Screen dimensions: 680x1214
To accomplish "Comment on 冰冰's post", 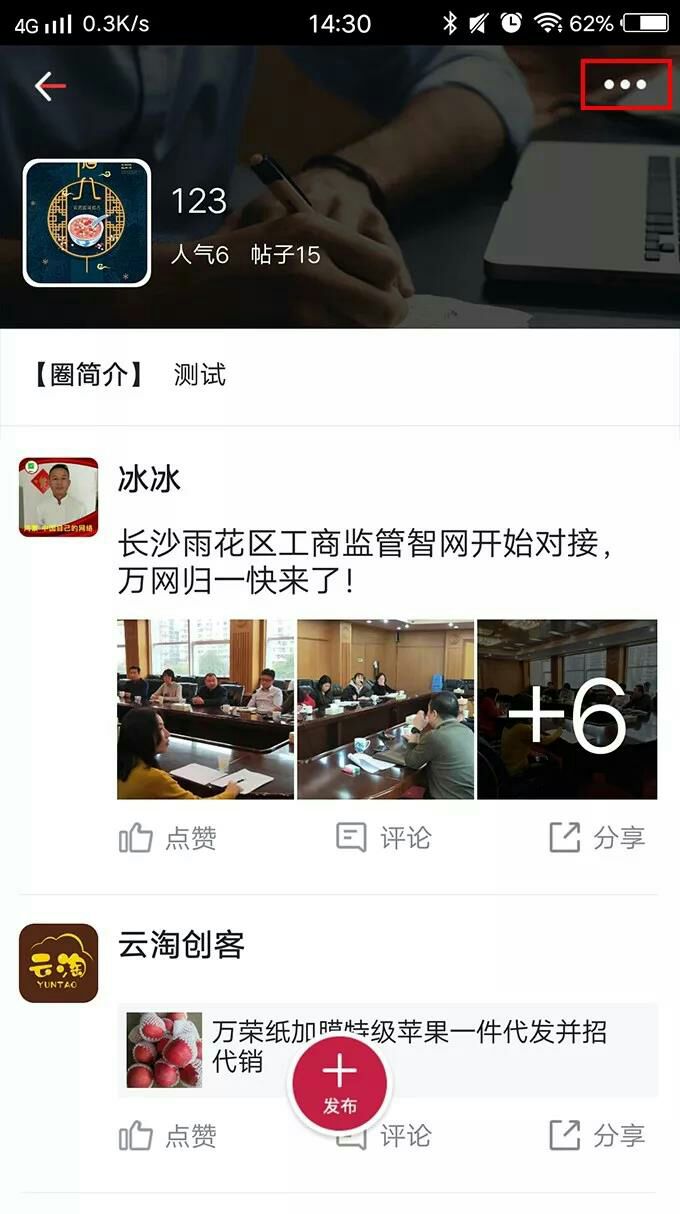I will 384,838.
